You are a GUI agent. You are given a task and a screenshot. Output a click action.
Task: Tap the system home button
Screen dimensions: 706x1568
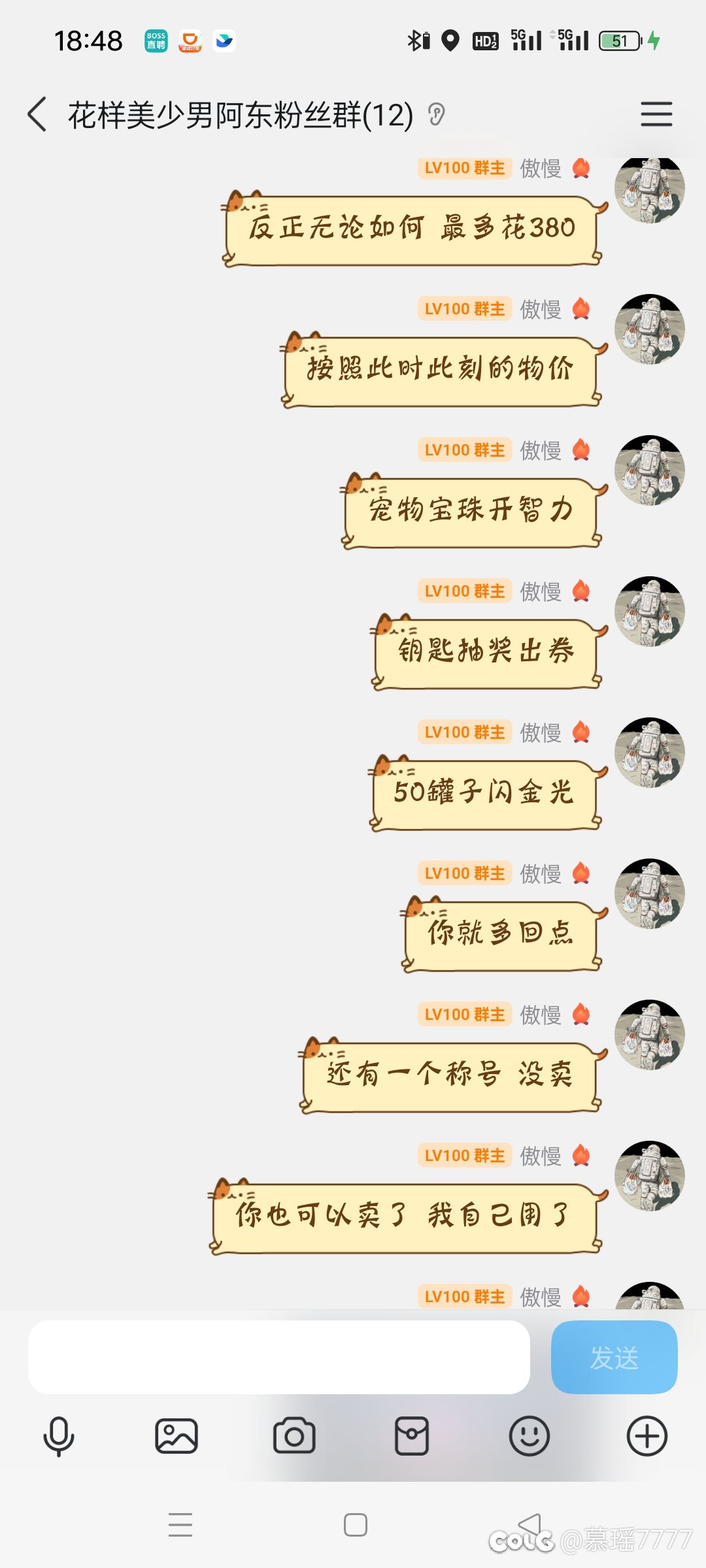tap(355, 1525)
